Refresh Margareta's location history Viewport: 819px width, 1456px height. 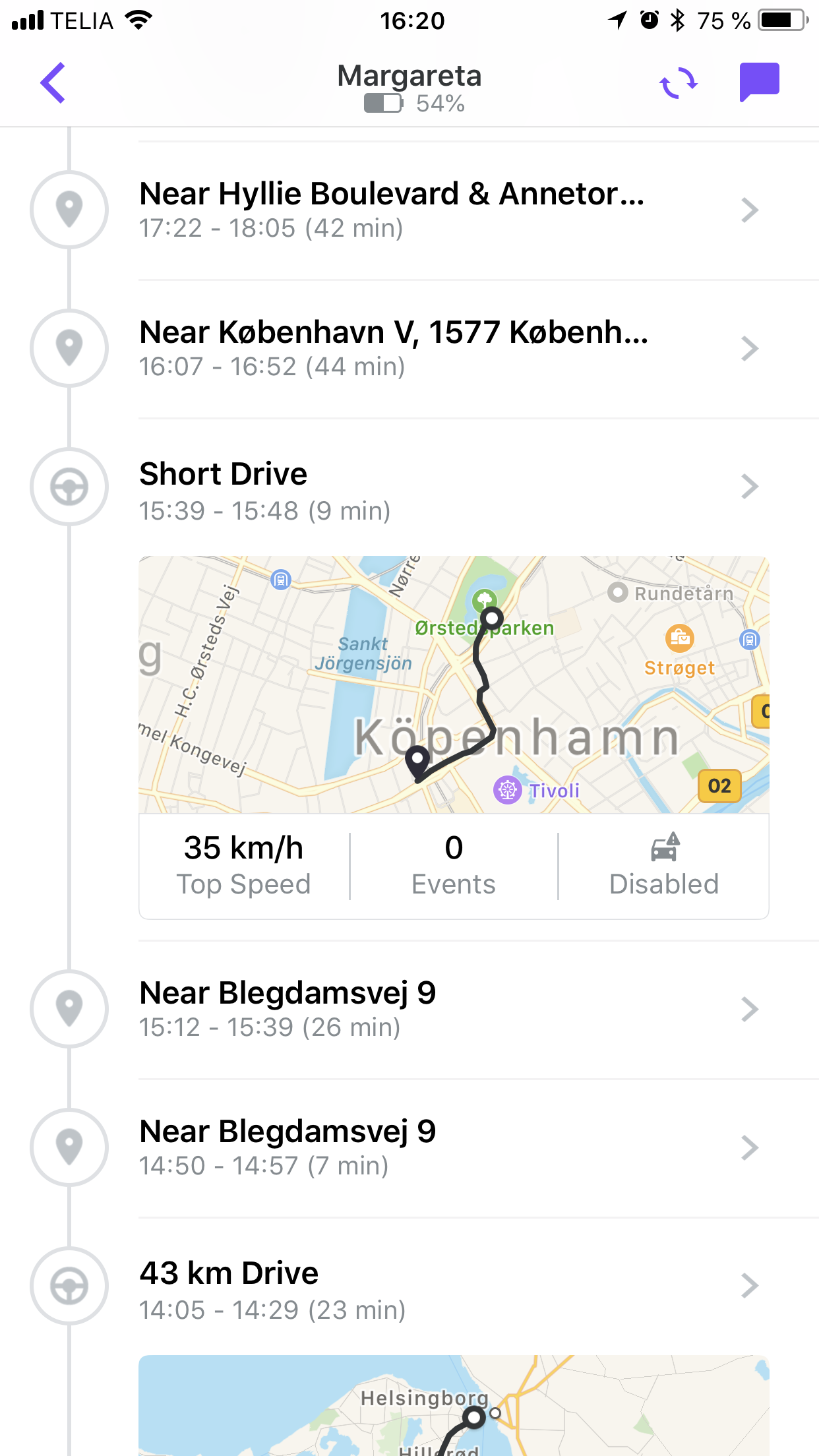click(x=679, y=83)
